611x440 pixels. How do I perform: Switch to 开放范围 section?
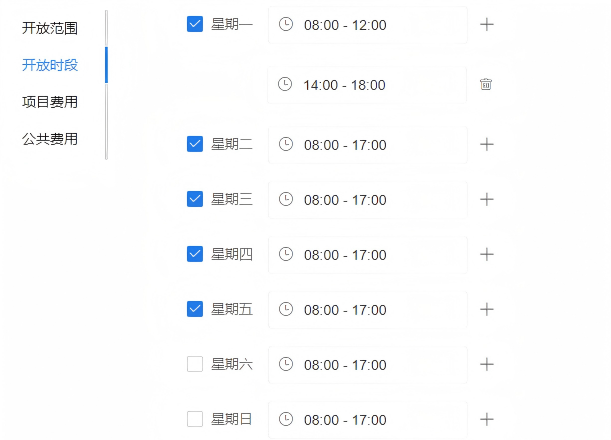(50, 28)
